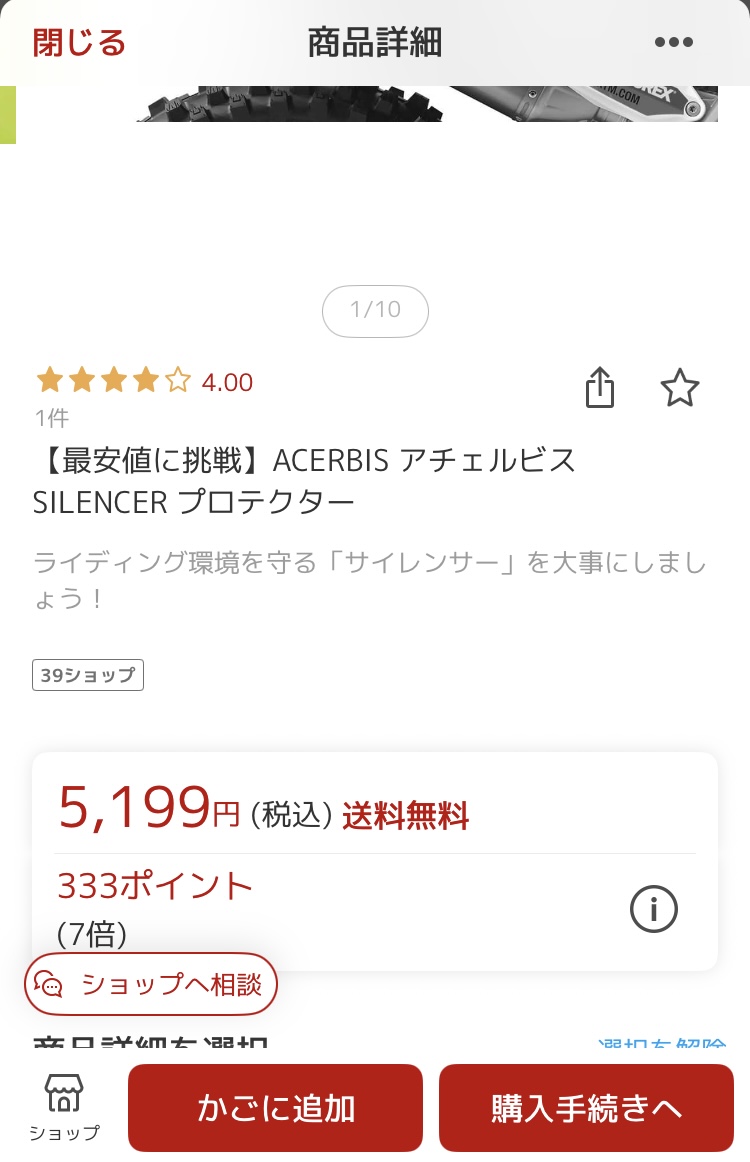Tap 閉じる to close product details
The width and height of the screenshot is (750, 1162).
coord(79,43)
